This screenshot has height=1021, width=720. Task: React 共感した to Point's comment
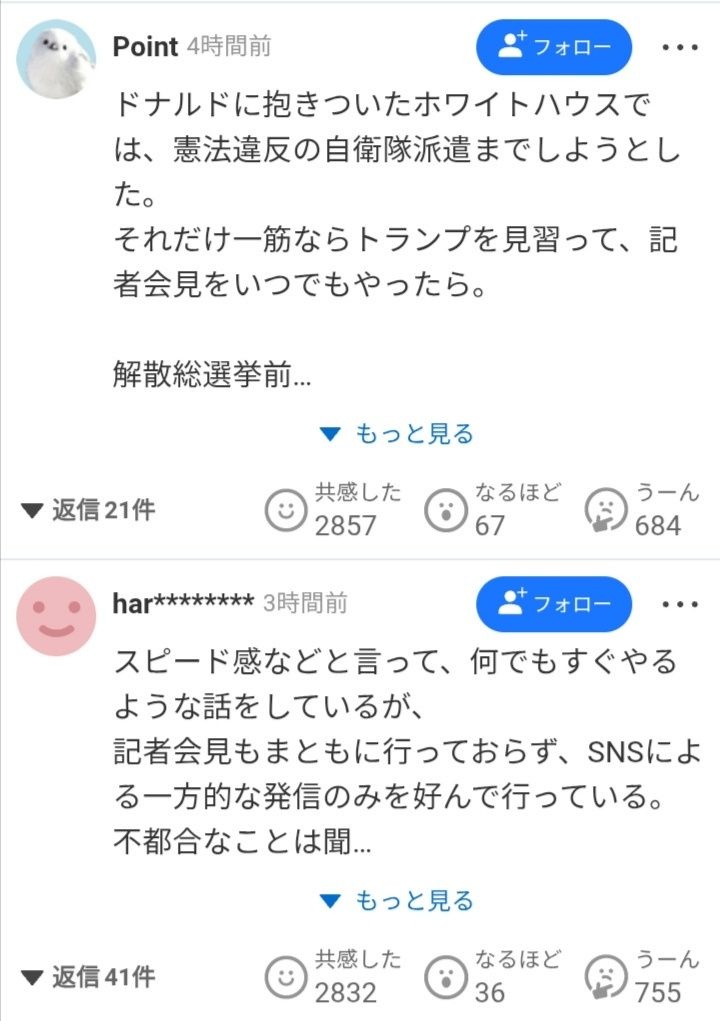pos(286,510)
